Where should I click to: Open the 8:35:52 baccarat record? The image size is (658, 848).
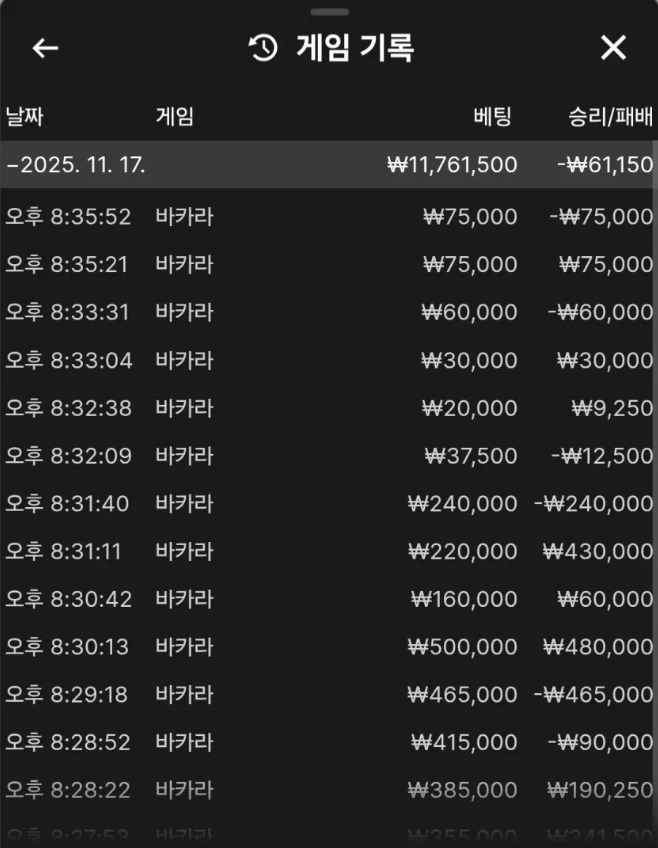[328, 217]
